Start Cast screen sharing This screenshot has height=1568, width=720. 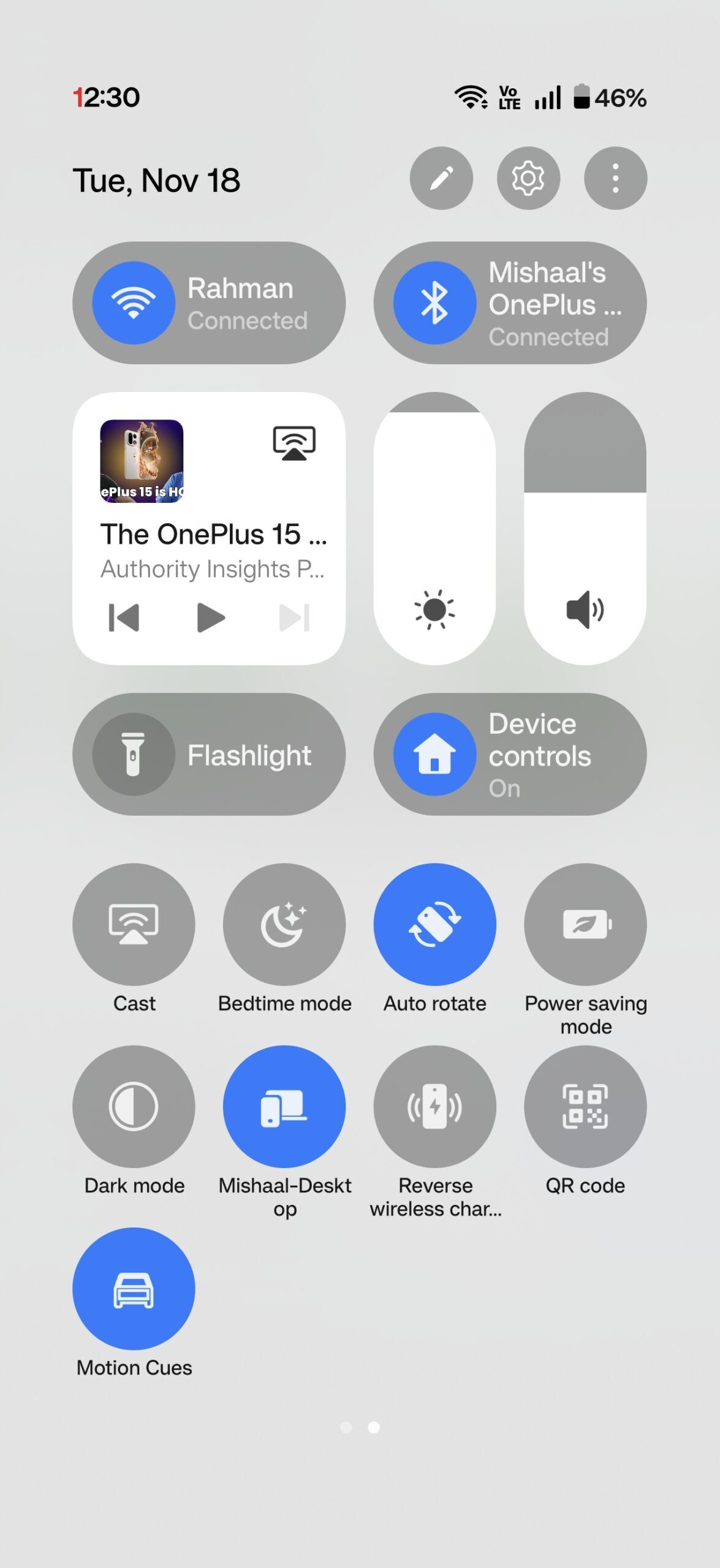[134, 924]
